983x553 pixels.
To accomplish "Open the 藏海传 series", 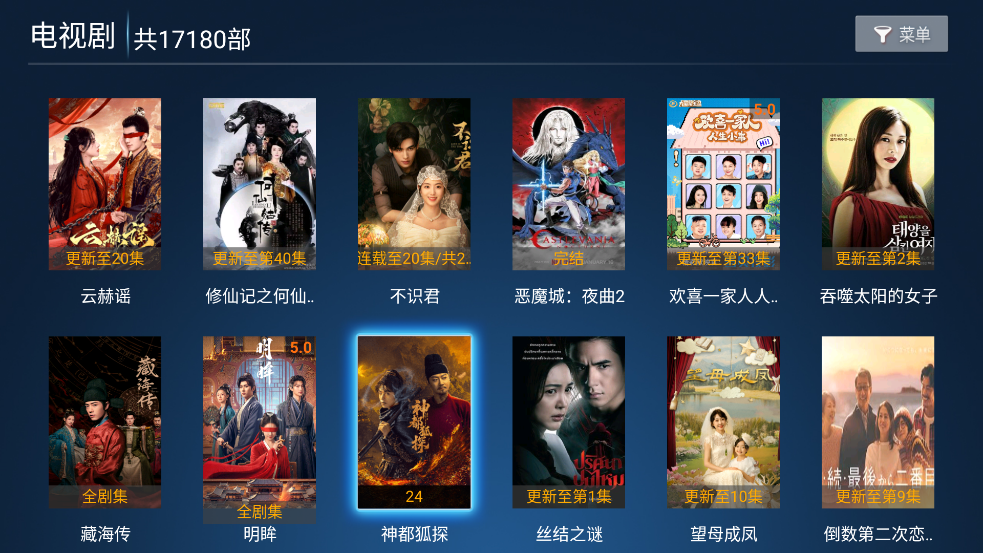I will (x=105, y=422).
